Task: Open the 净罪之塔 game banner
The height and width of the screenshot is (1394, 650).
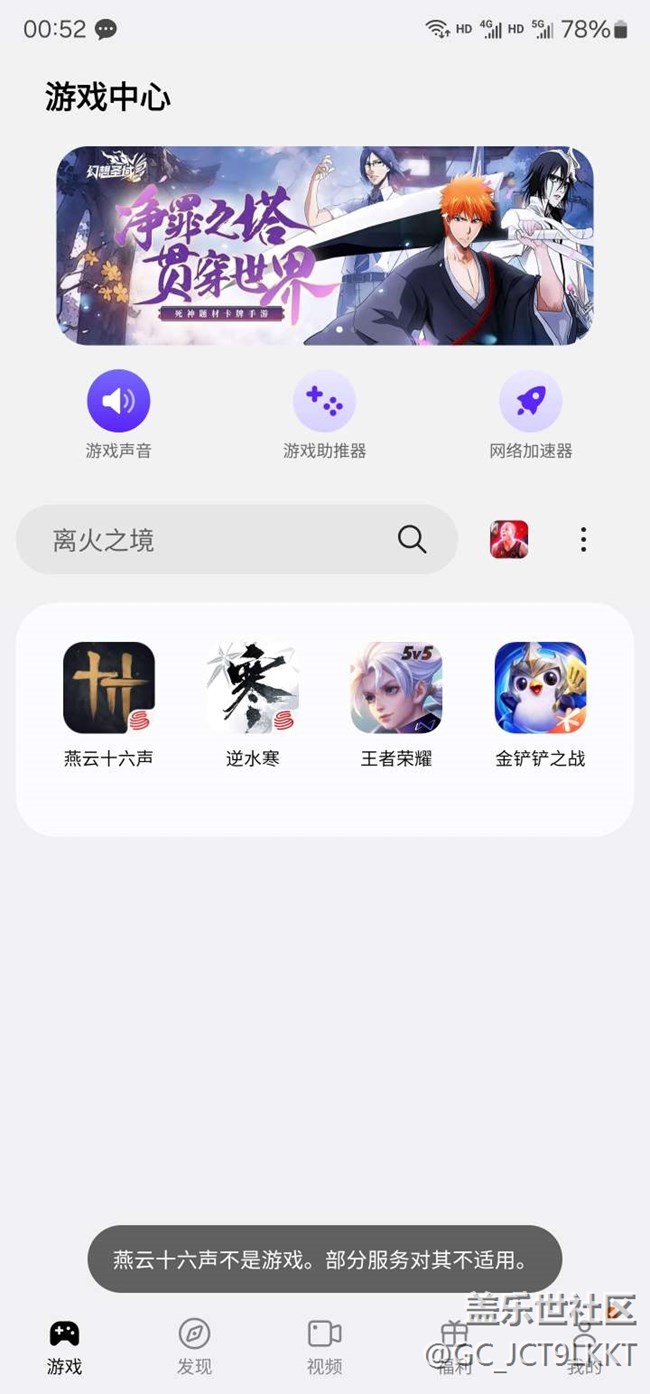Action: pyautogui.click(x=324, y=246)
